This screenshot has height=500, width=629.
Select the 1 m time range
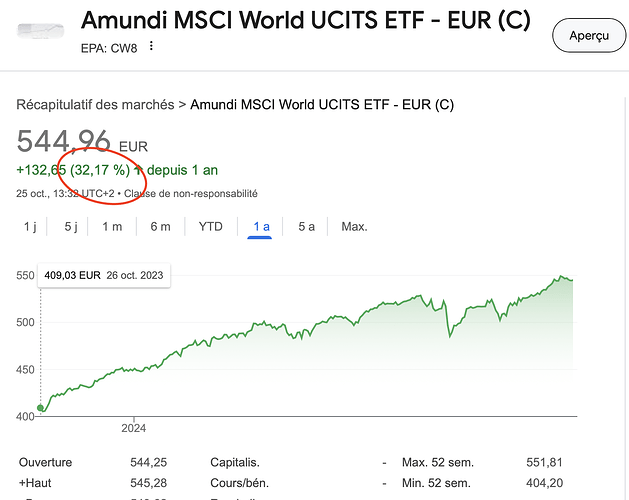pyautogui.click(x=112, y=227)
